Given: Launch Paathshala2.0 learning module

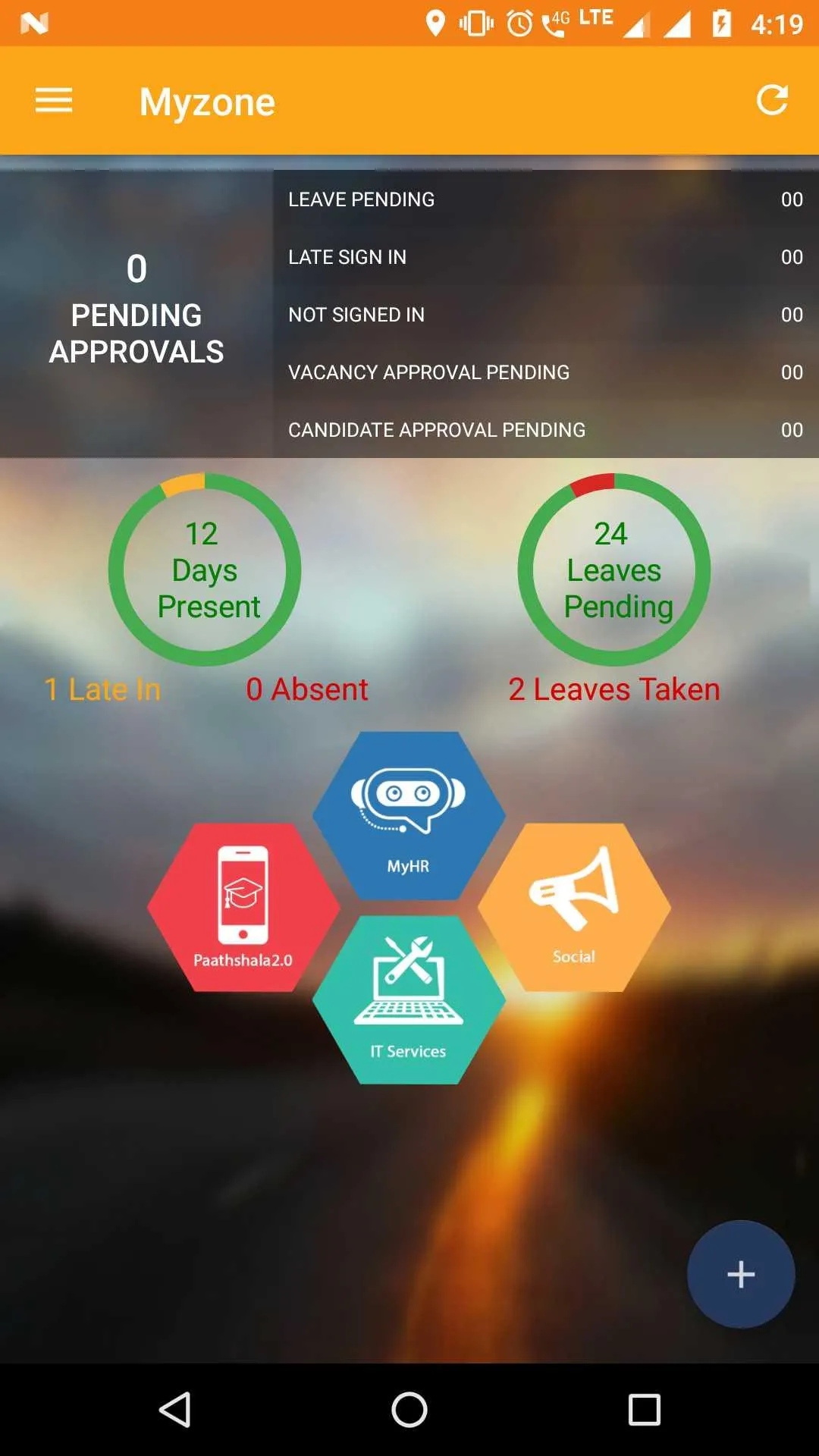Looking at the screenshot, I should [x=243, y=908].
